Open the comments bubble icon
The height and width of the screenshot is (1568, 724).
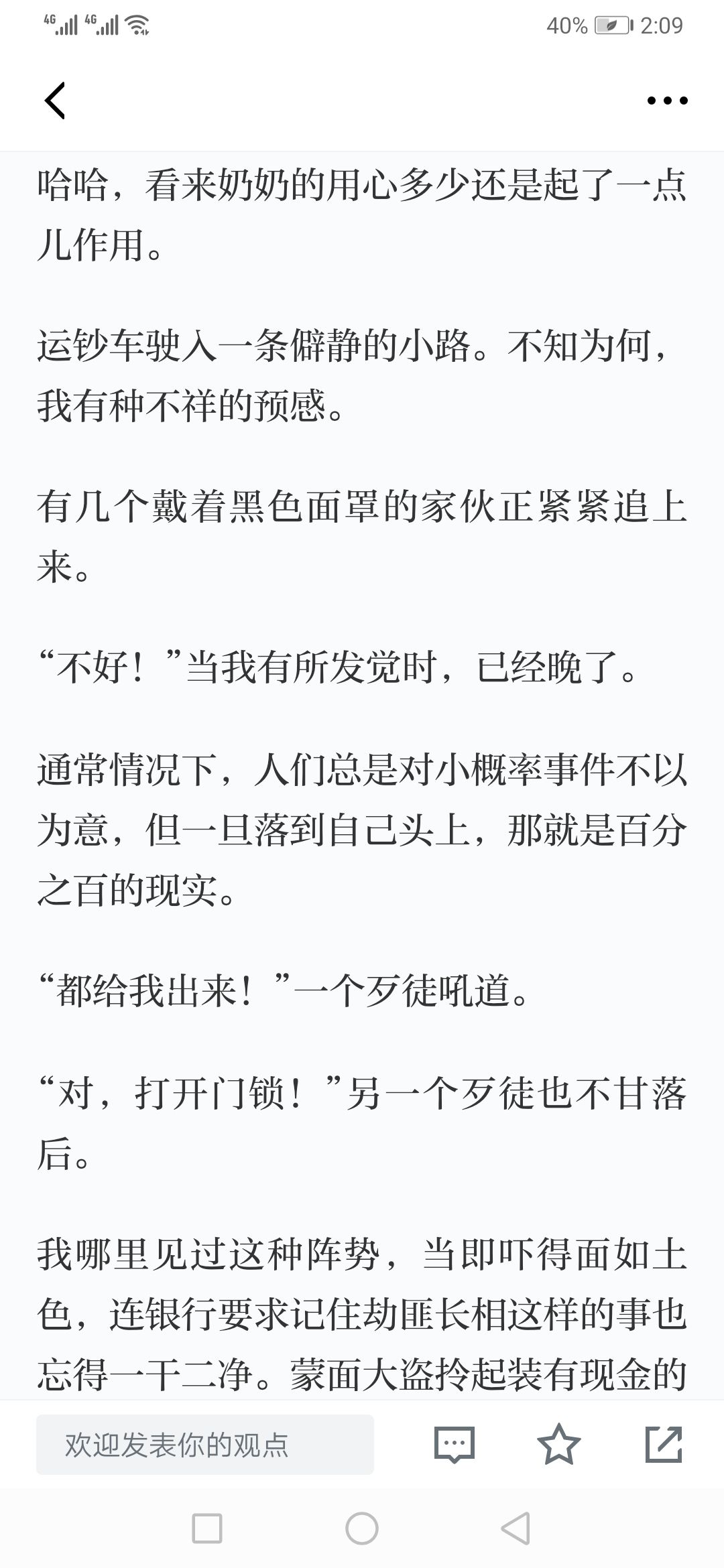455,1444
